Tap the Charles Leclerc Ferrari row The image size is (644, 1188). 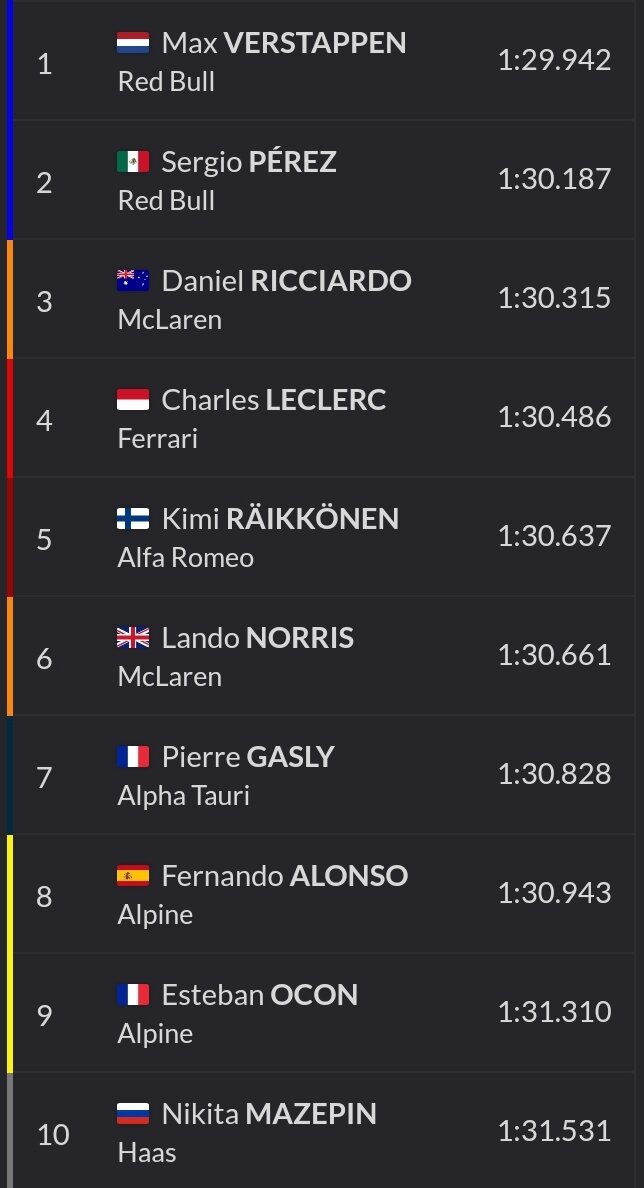click(x=322, y=417)
